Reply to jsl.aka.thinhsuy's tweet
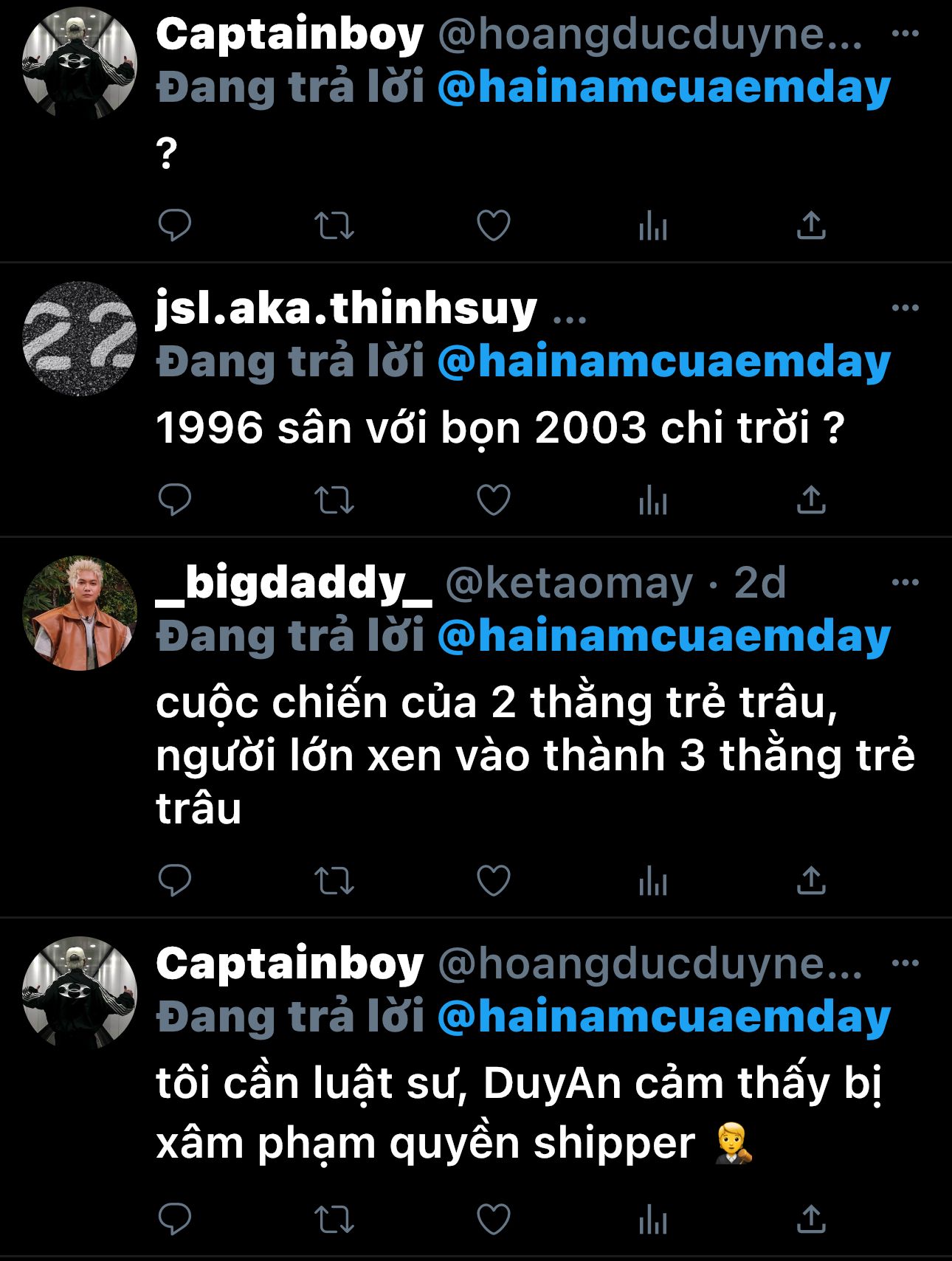 (175, 500)
